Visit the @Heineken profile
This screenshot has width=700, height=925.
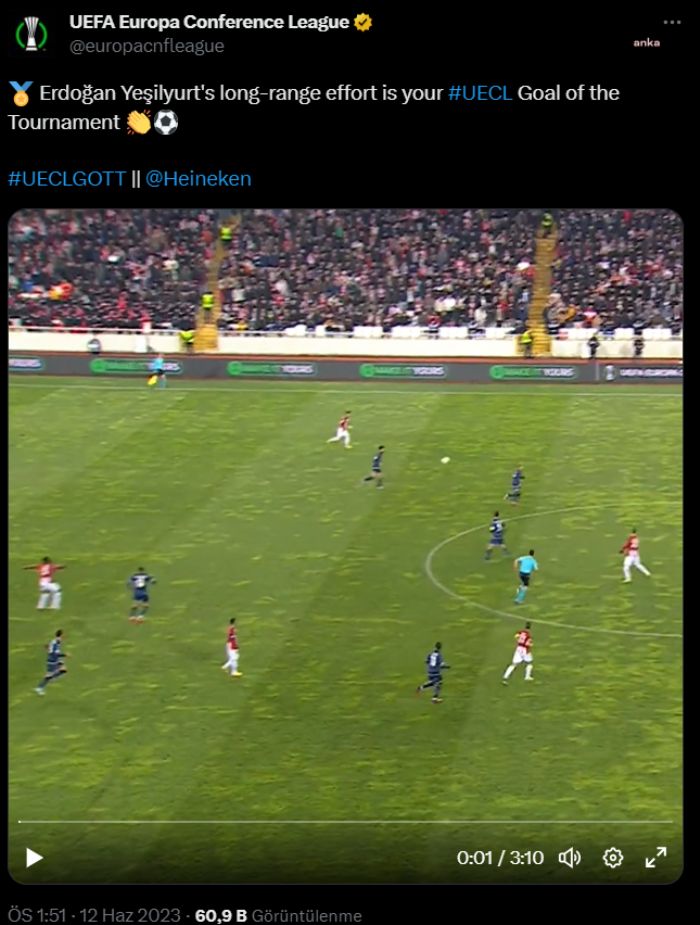point(198,179)
